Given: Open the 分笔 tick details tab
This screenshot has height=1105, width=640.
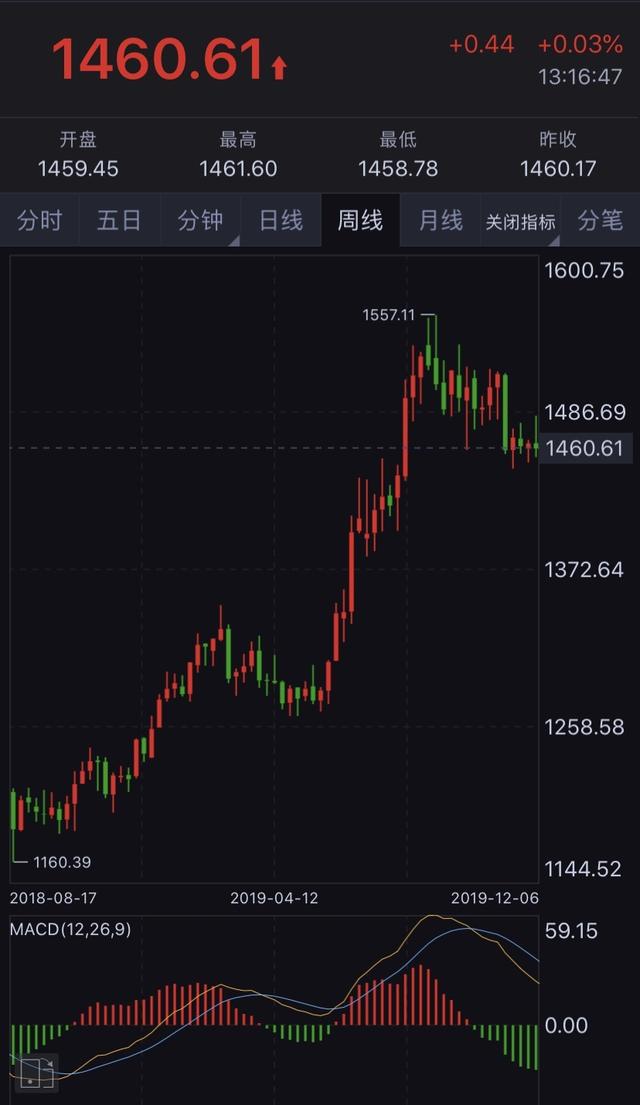Looking at the screenshot, I should pos(600,221).
